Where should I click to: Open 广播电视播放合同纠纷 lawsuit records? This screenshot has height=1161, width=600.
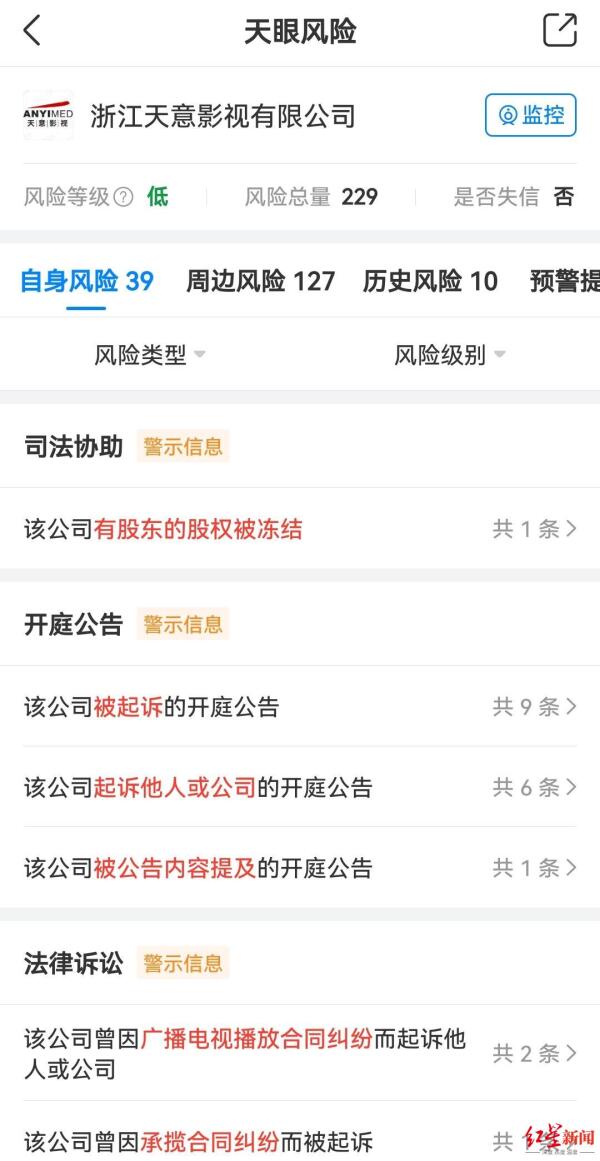(x=300, y=1054)
